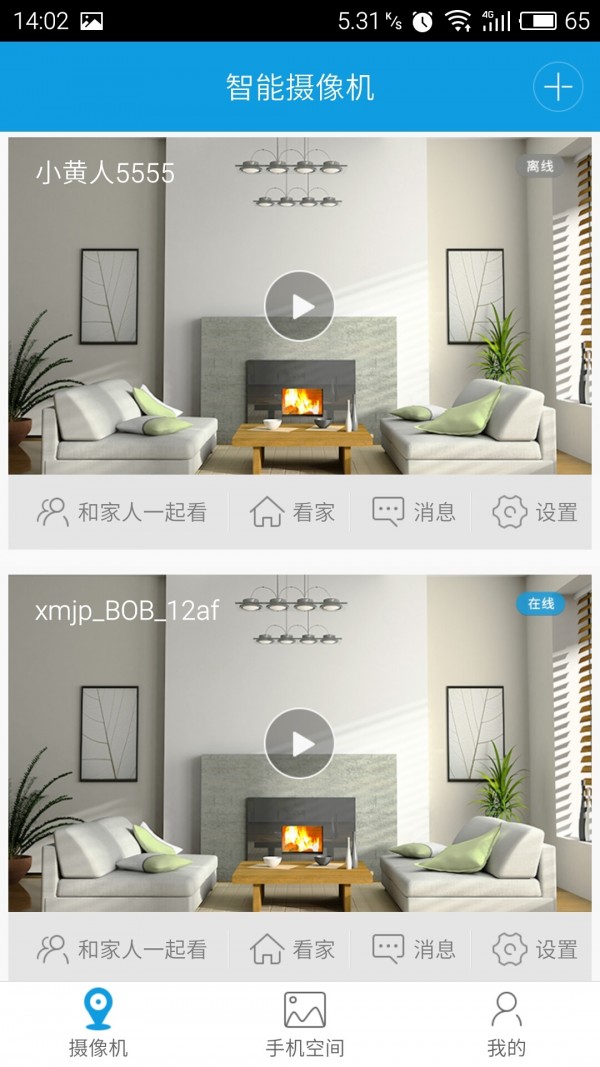Tap 看家 under xmjp_BOB_12af camera
Image resolution: width=600 pixels, height=1067 pixels.
click(x=292, y=949)
